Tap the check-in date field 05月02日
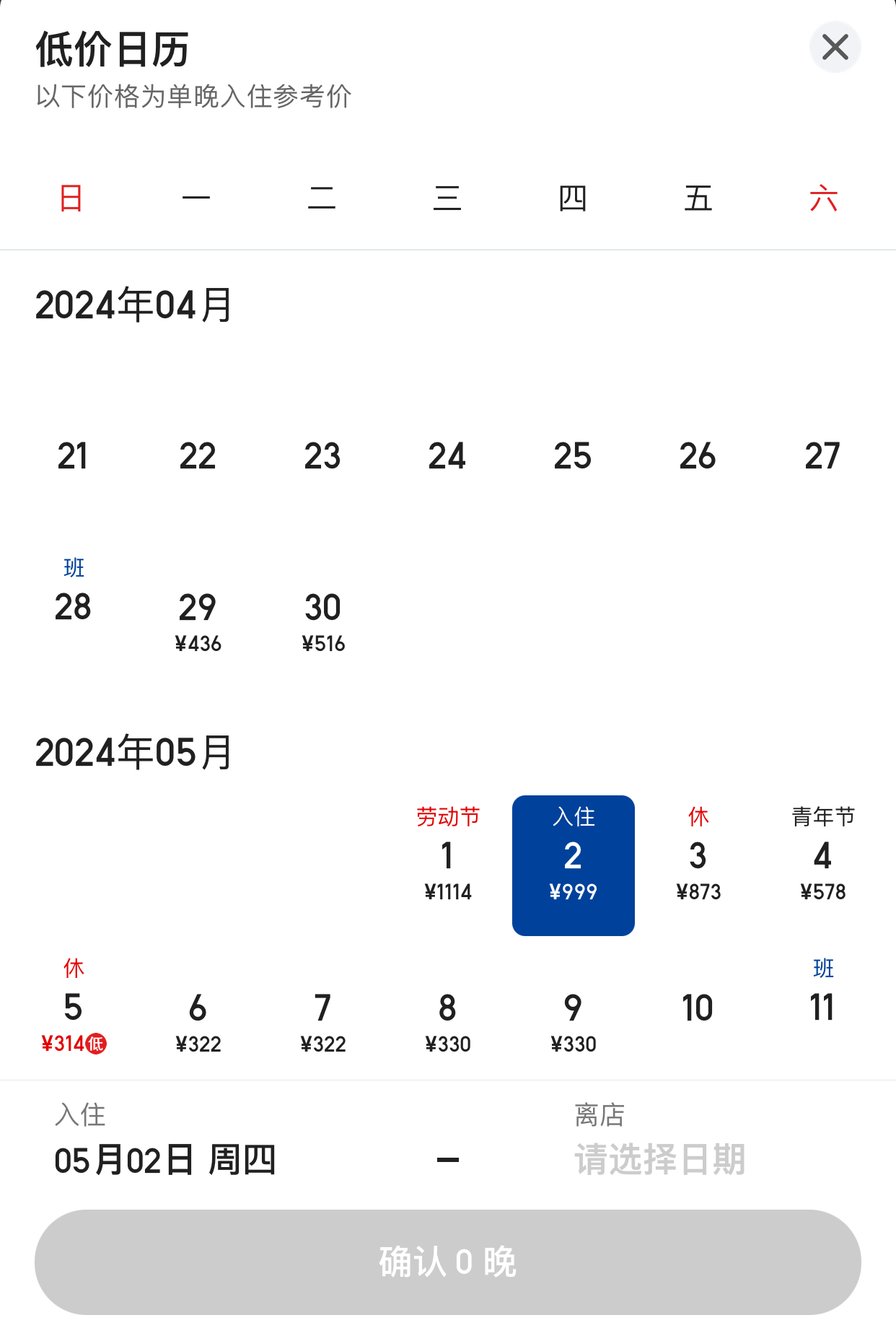The image size is (896, 1341). (x=165, y=1160)
